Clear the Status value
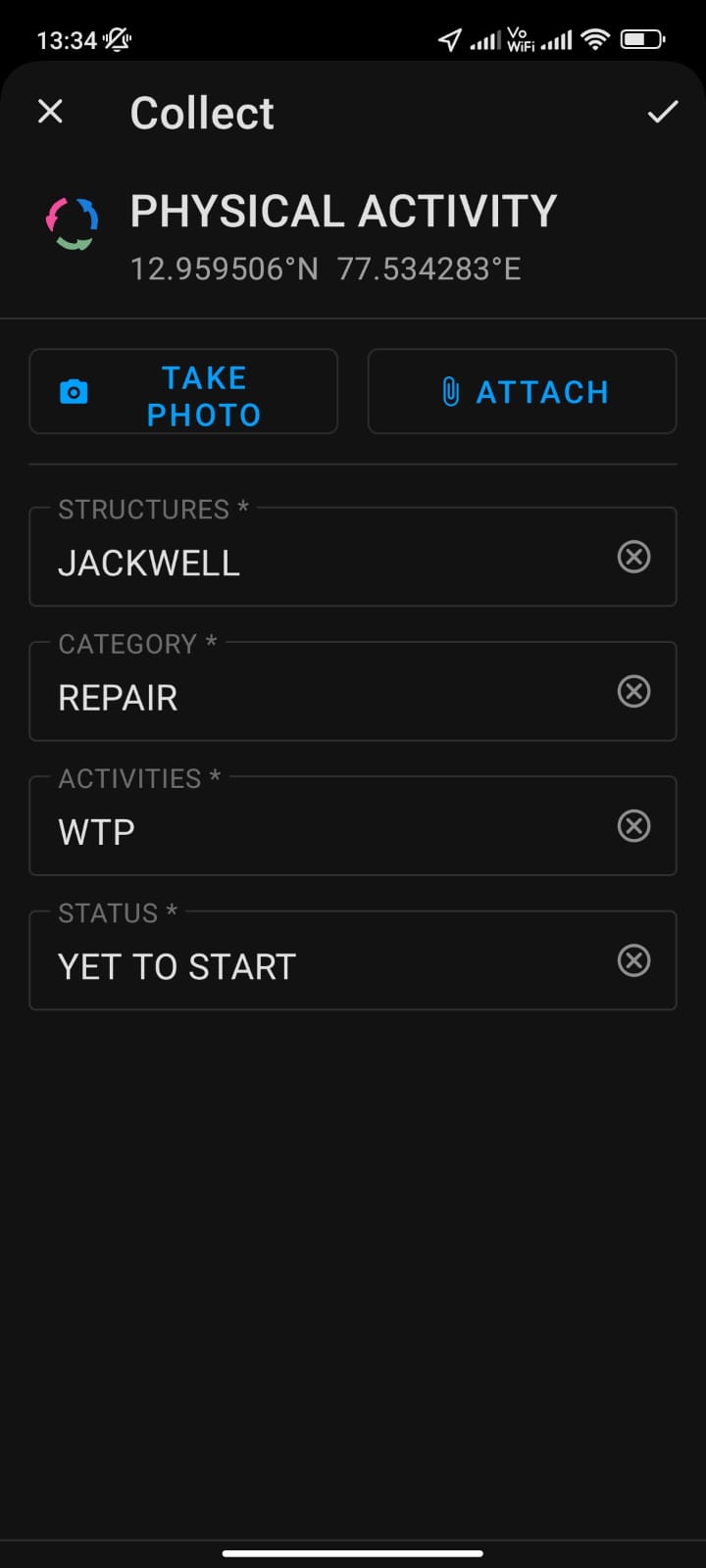 [x=633, y=960]
